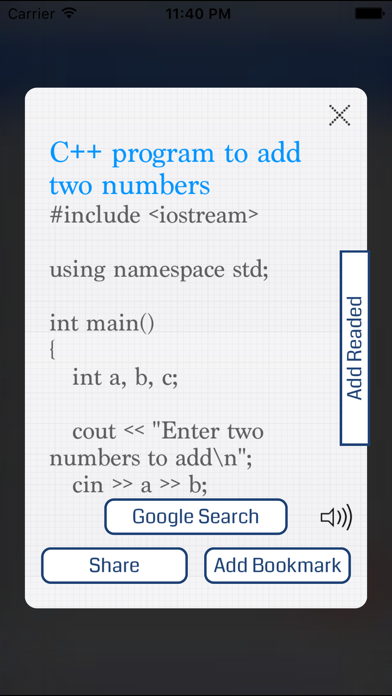The width and height of the screenshot is (392, 696).
Task: Tap the Add Readed side button
Action: 354,348
